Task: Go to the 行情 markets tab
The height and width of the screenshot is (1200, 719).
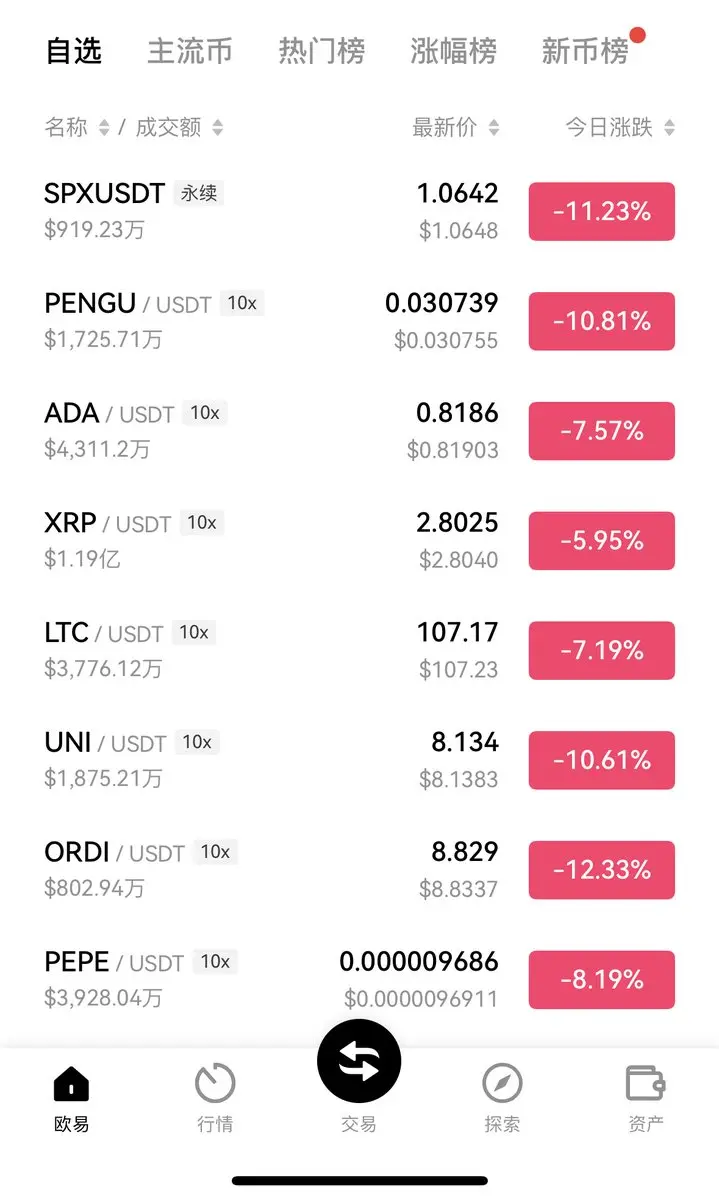Action: tap(215, 1096)
